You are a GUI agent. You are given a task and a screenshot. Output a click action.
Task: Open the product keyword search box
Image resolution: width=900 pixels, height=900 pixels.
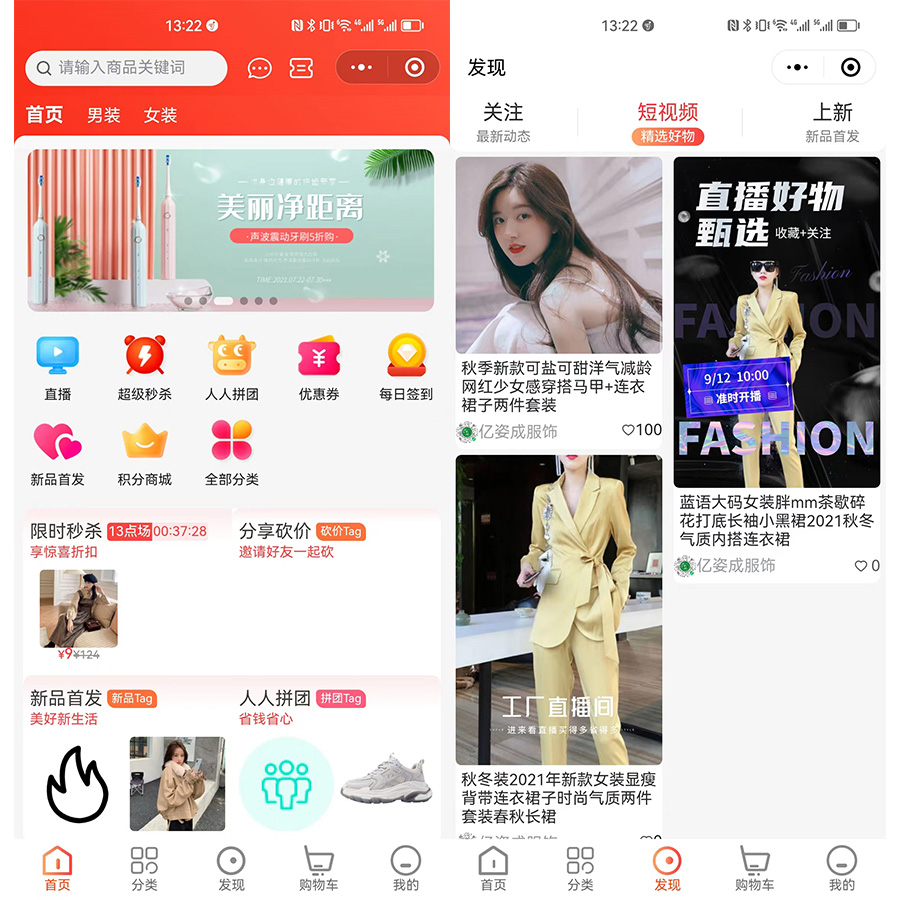coord(125,68)
